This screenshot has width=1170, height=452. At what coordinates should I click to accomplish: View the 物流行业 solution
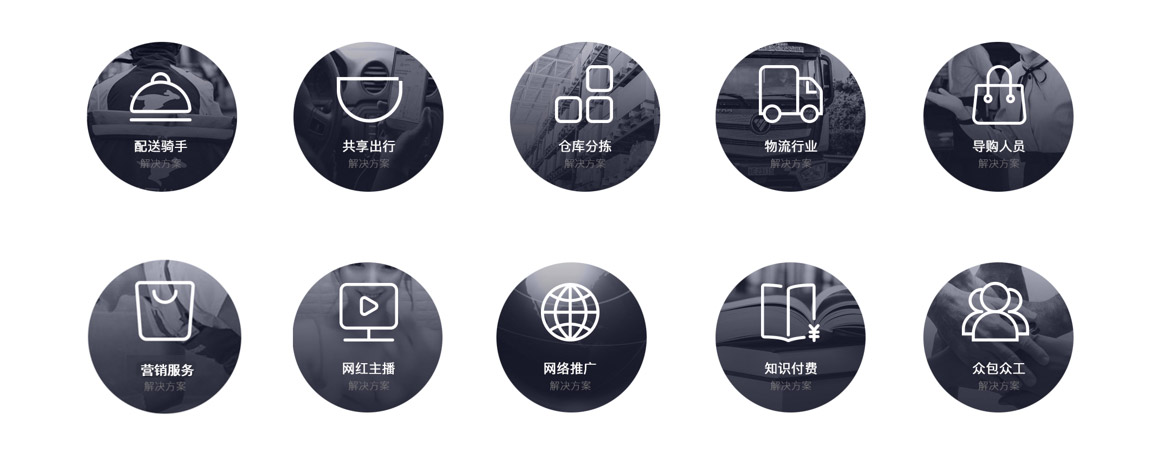[791, 117]
